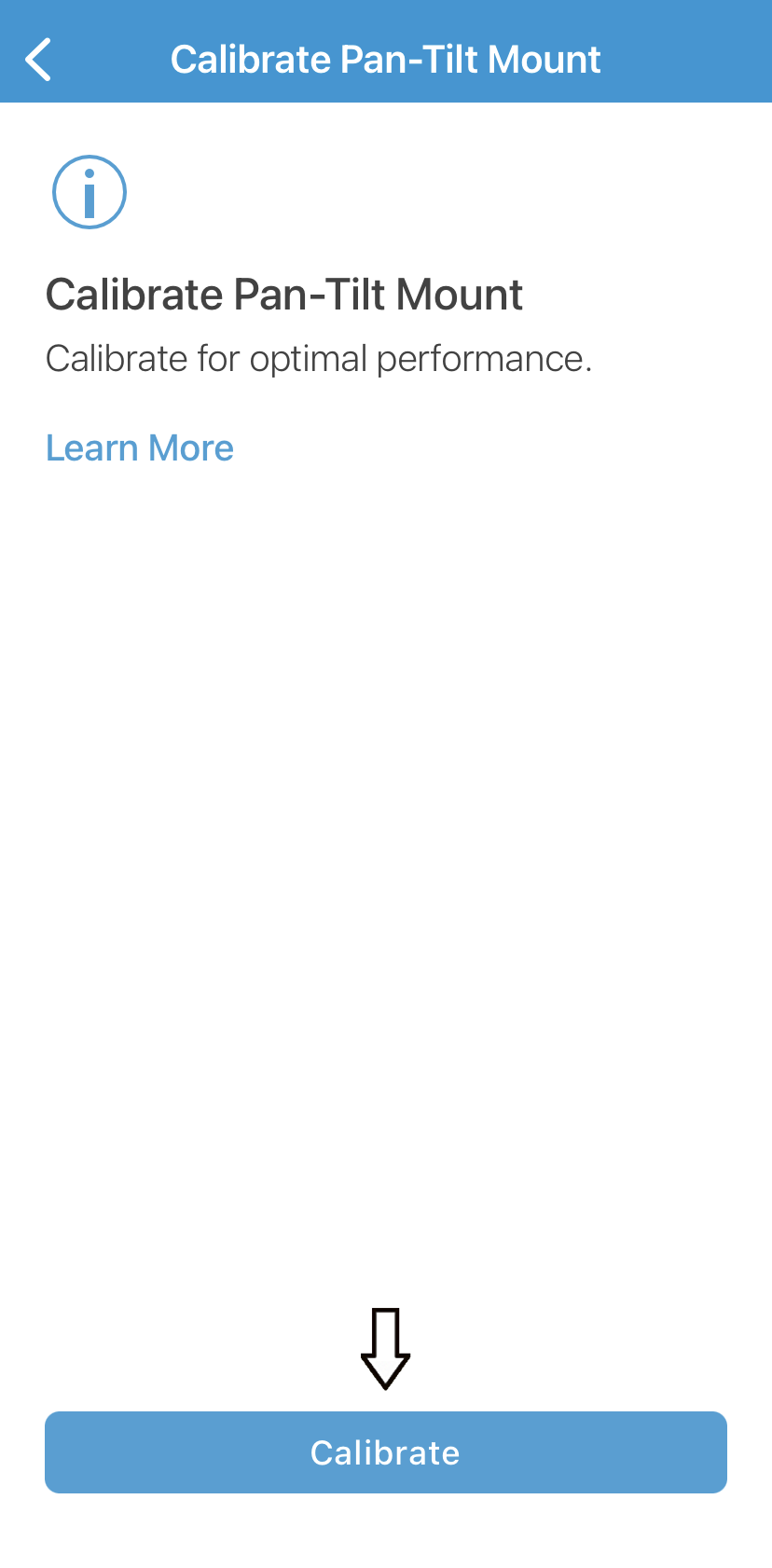Go back using the header arrow
Image resolution: width=772 pixels, height=1568 pixels.
pos(38,60)
